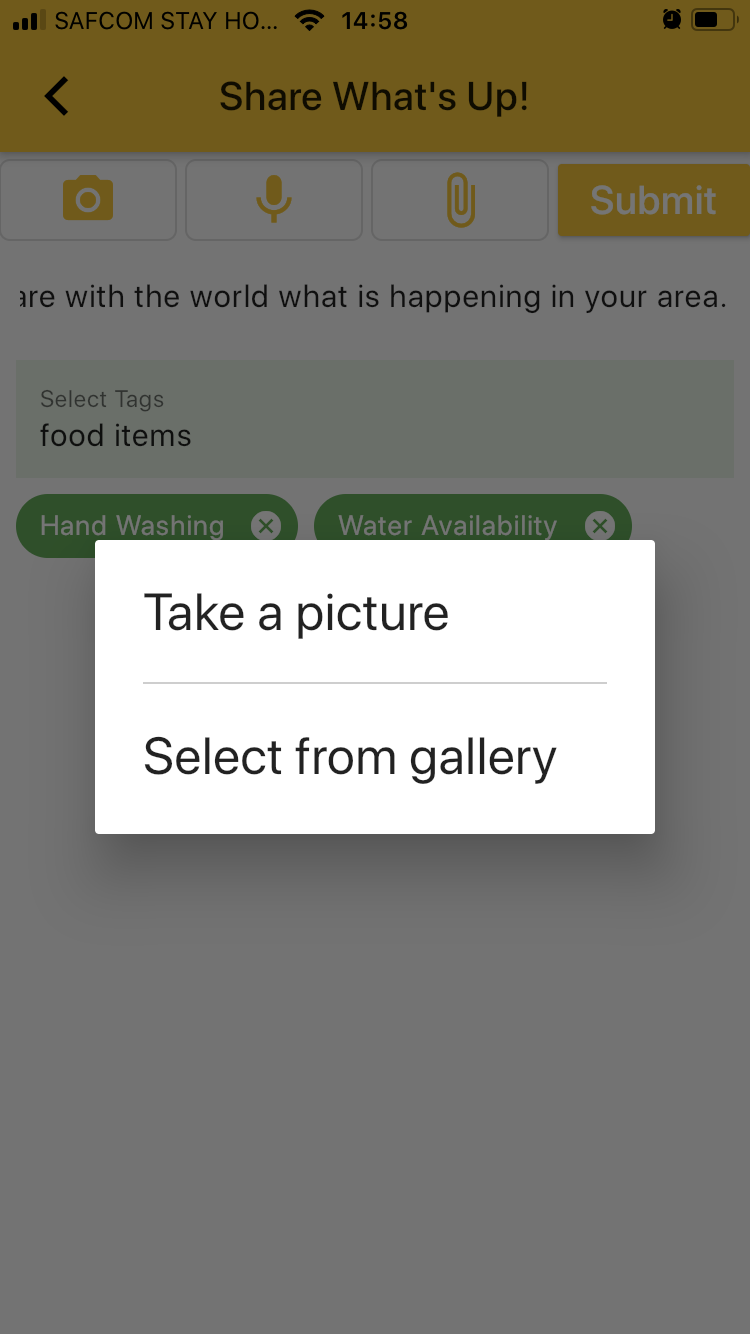750x1334 pixels.
Task: Tap the camera button
Action: point(88,200)
